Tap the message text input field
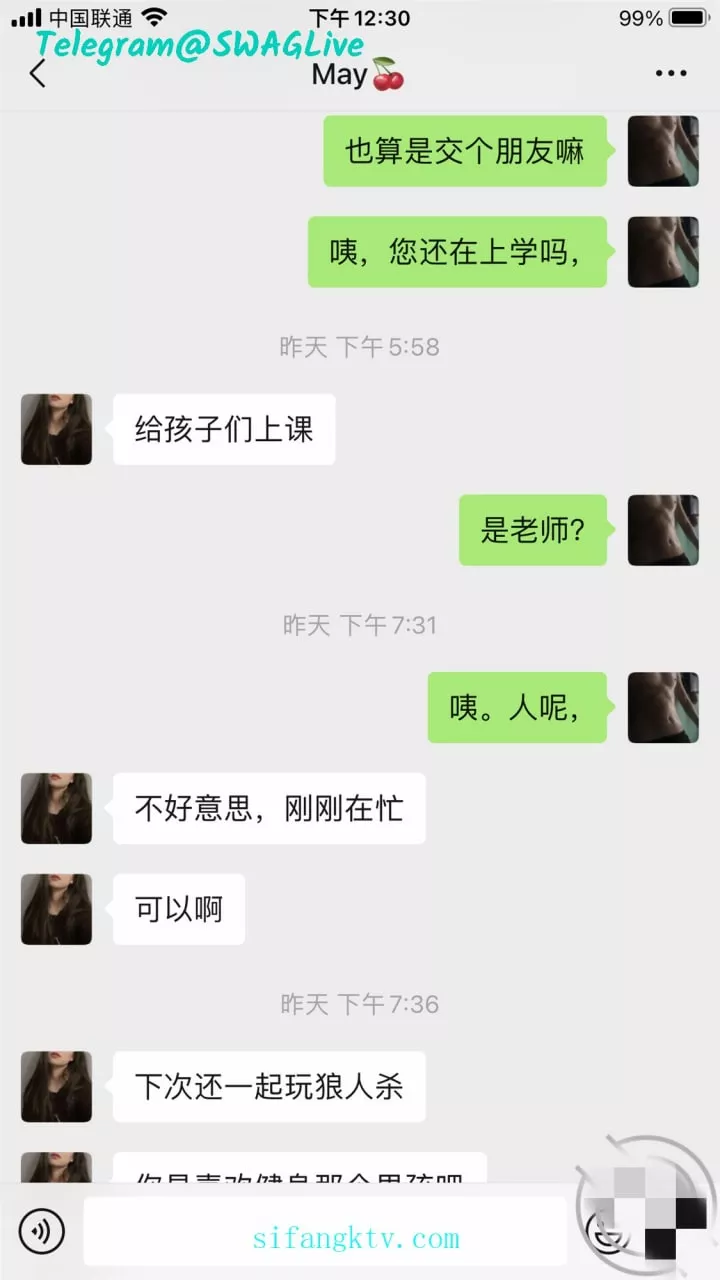Viewport: 720px width, 1280px height. tap(325, 1231)
